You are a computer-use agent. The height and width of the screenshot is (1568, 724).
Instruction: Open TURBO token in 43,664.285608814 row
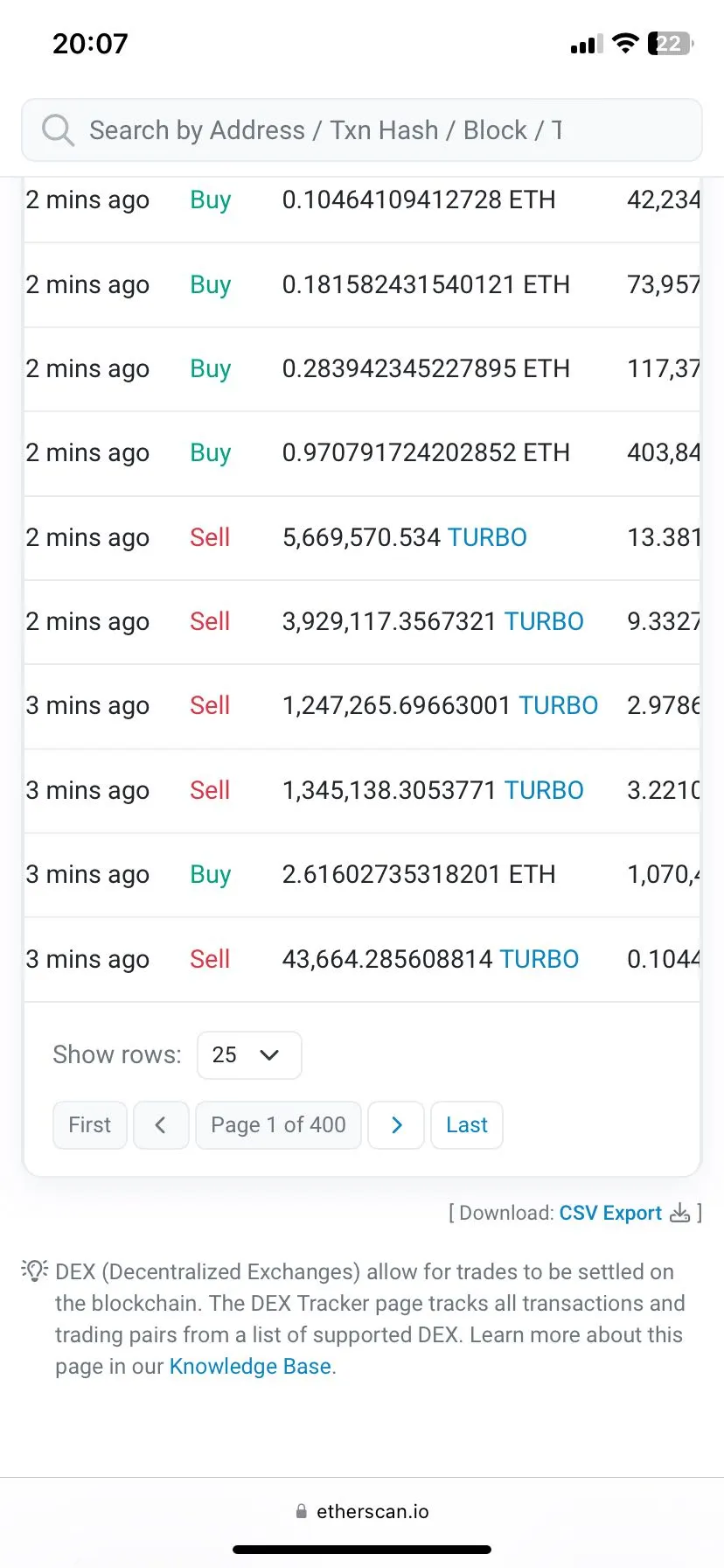pos(540,959)
